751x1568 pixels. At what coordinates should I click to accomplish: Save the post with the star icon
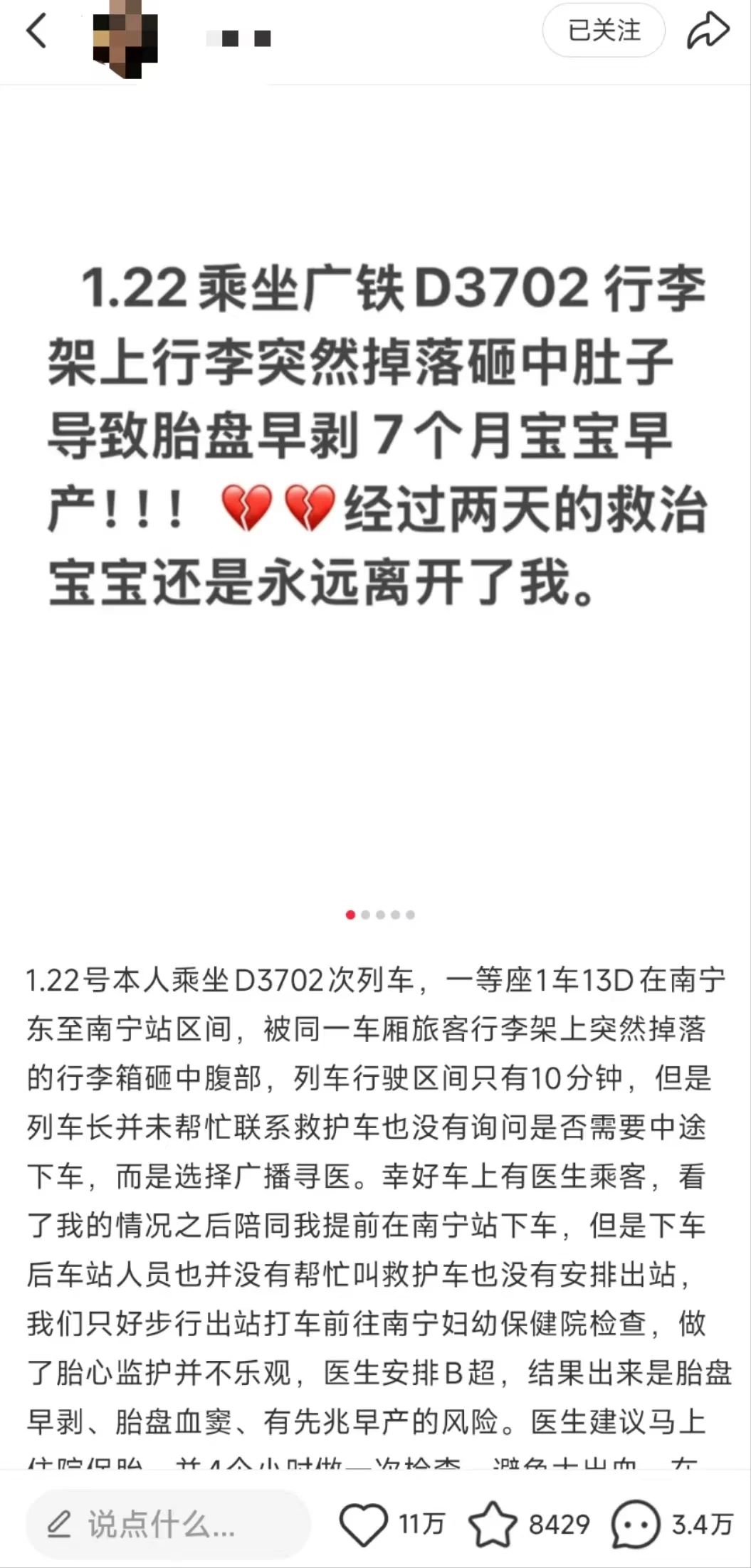(492, 1525)
